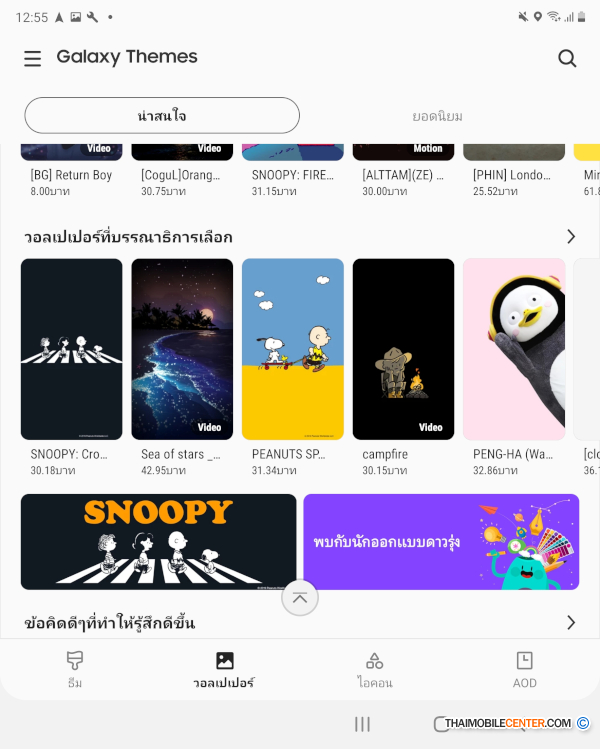The image size is (600, 749).
Task: Expand ข้อคิดดีๆที่ทำให้รู้สึกดีขึ้น section arrow
Action: click(571, 623)
